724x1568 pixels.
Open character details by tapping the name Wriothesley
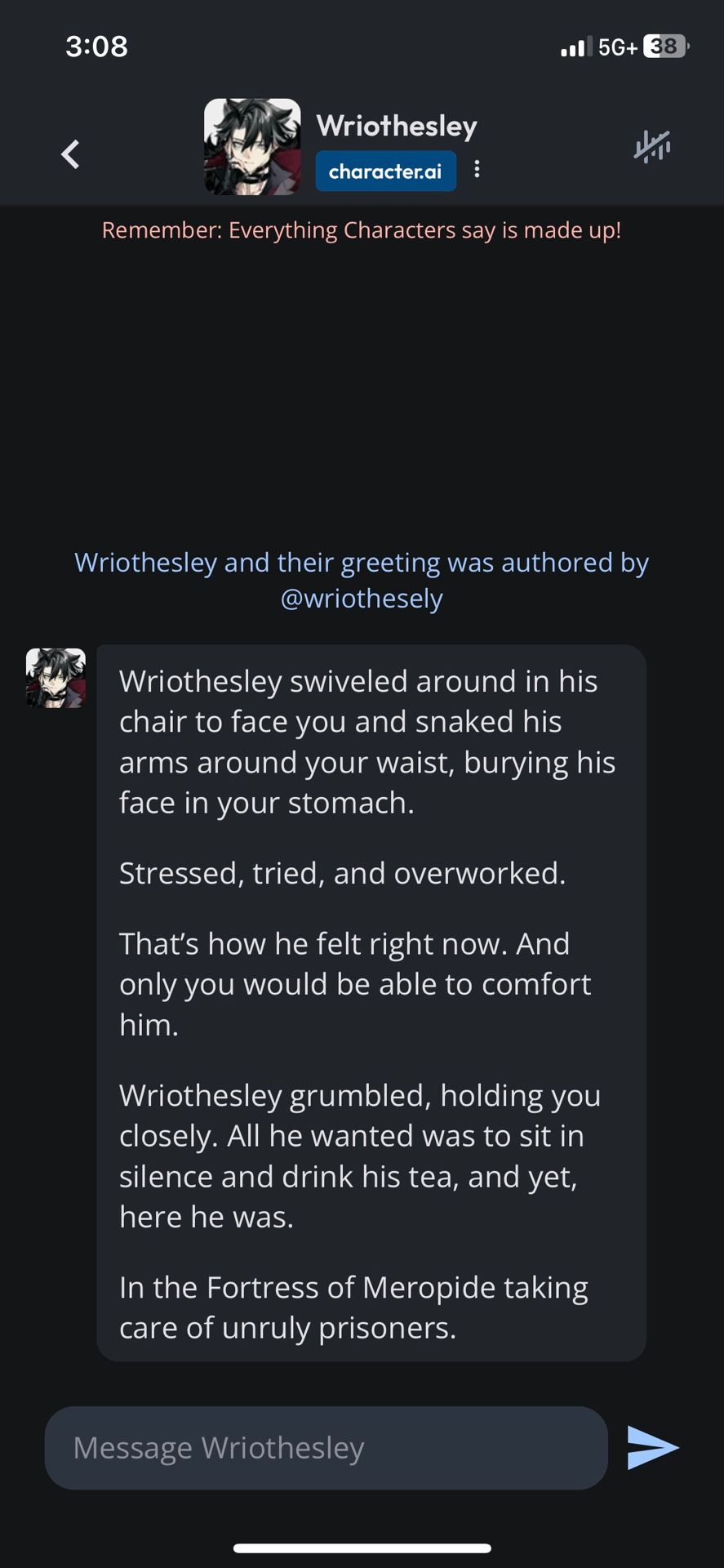[397, 125]
